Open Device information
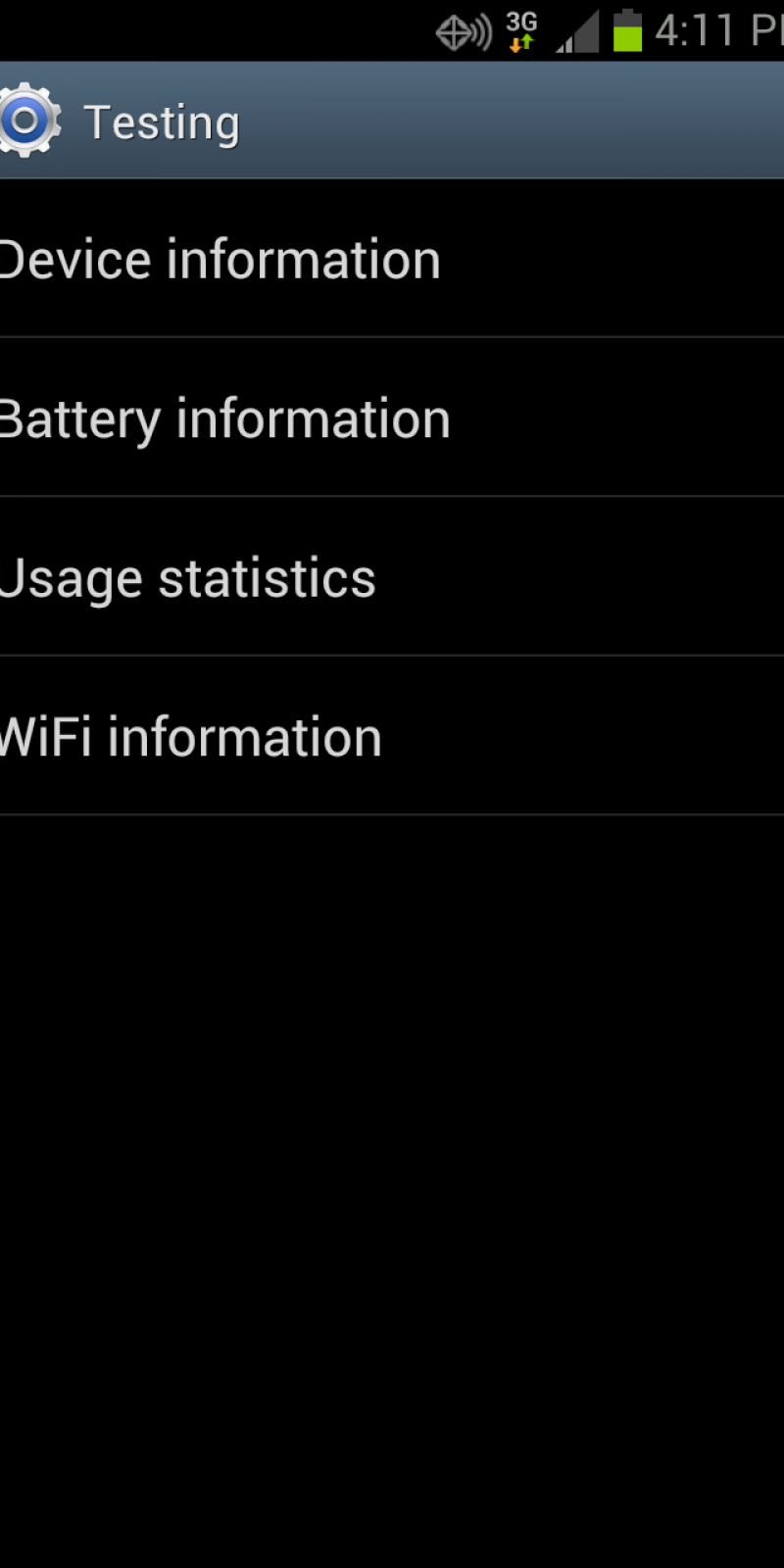The width and height of the screenshot is (784, 1568). coord(220,260)
